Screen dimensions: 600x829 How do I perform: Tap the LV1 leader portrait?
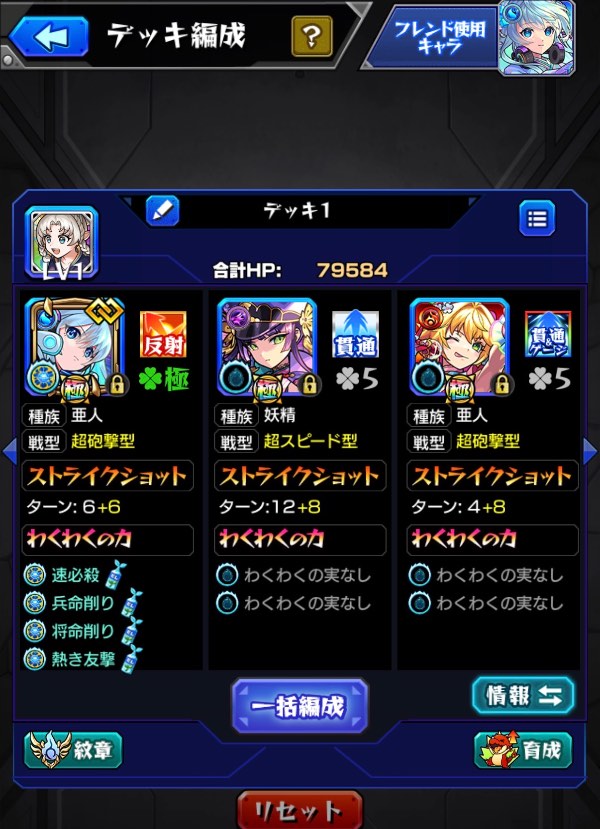pos(62,242)
